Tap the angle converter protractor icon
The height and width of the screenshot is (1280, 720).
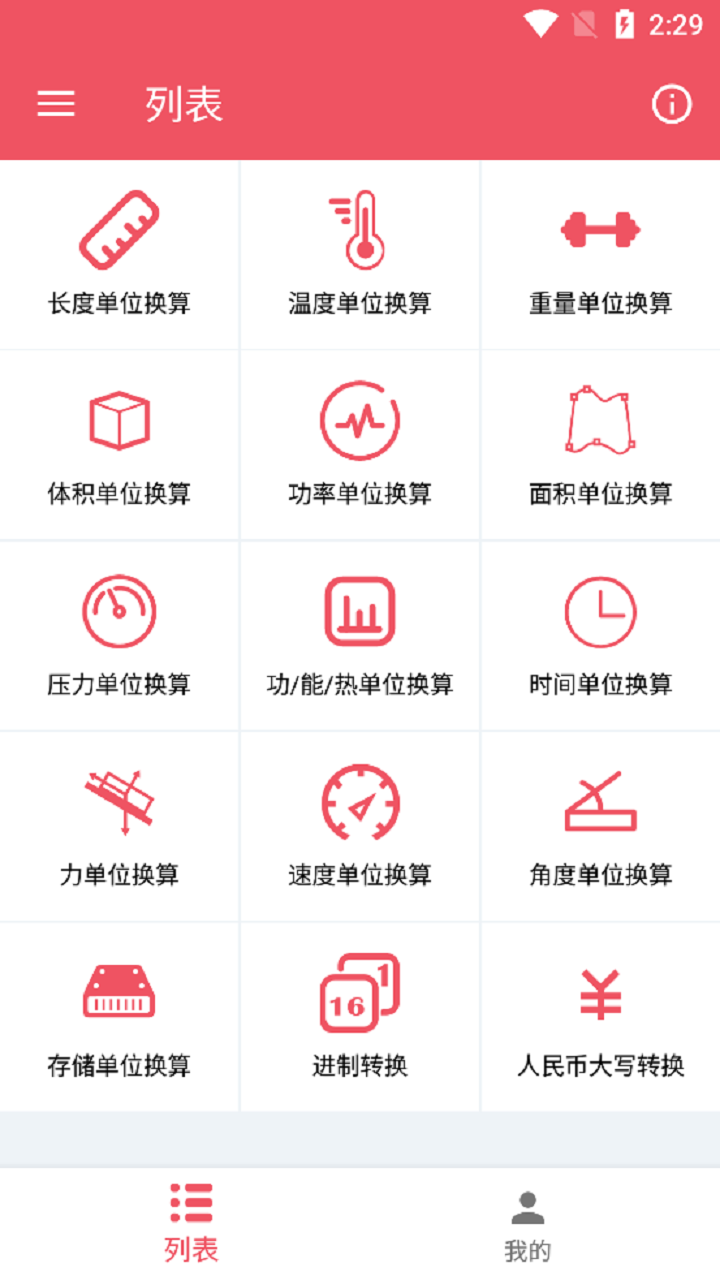click(599, 801)
